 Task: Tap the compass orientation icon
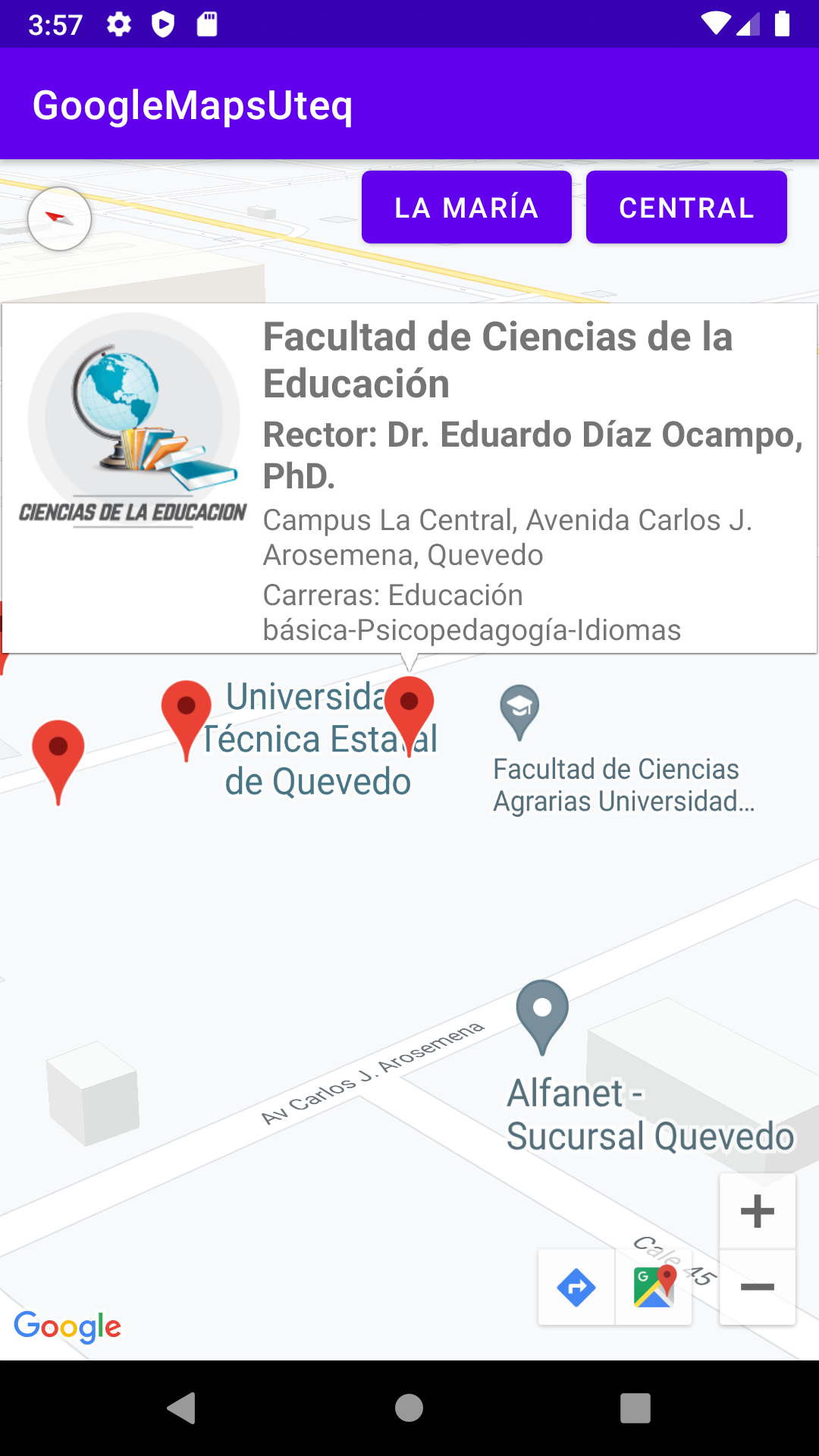pos(59,218)
